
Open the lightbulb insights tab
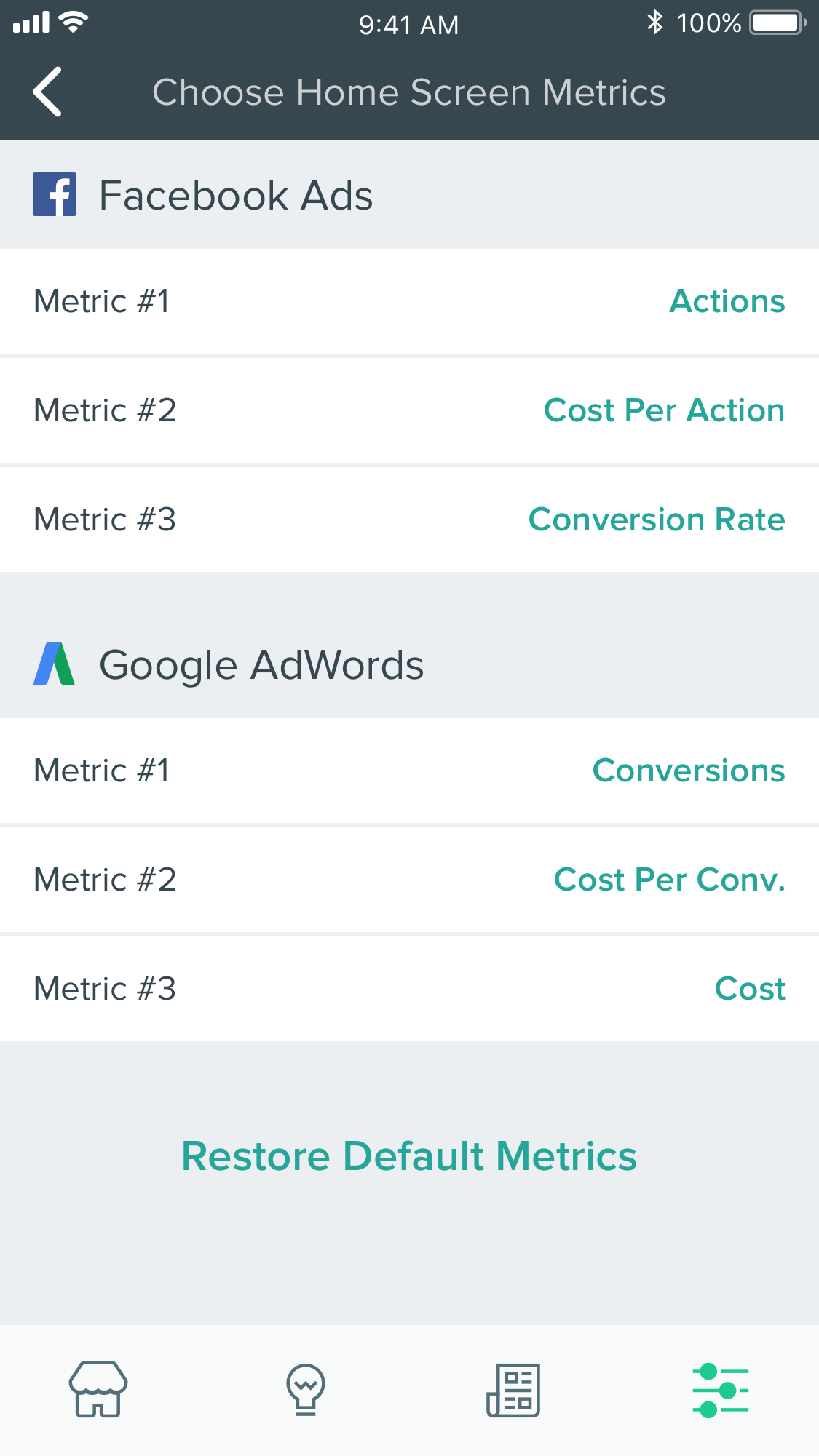(x=306, y=1389)
